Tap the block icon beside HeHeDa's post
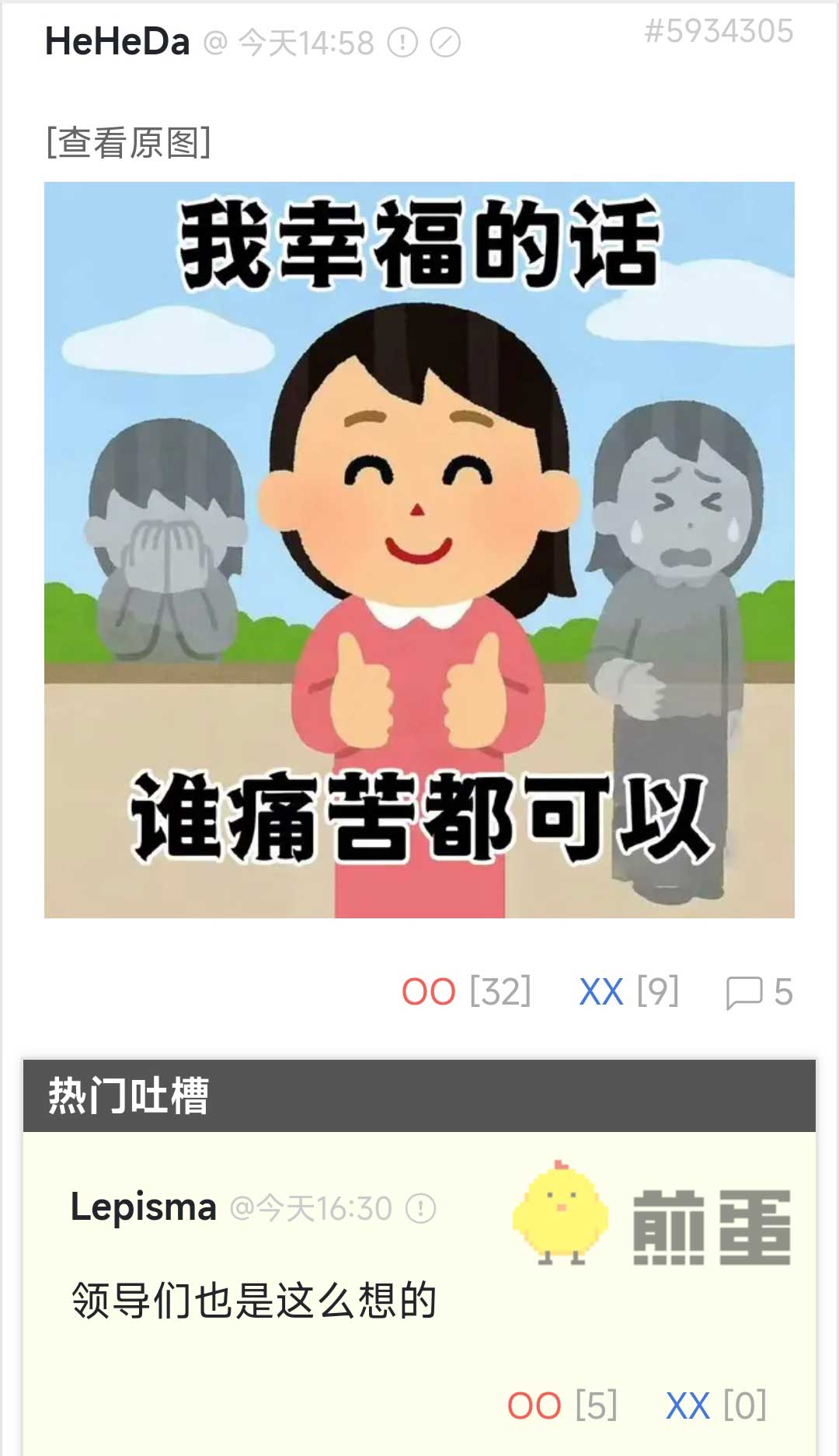The image size is (839, 1456). coord(445,44)
